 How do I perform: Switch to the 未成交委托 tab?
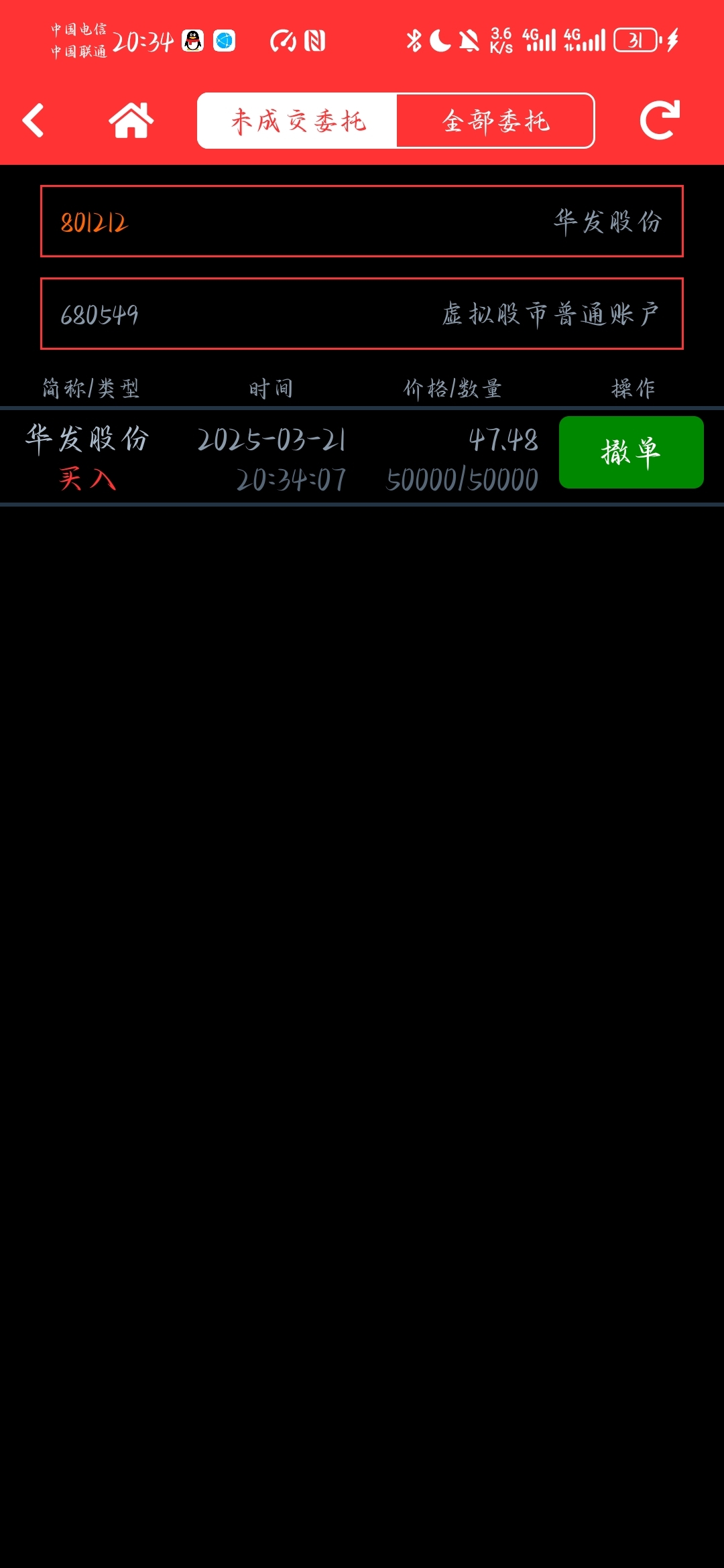tap(298, 121)
